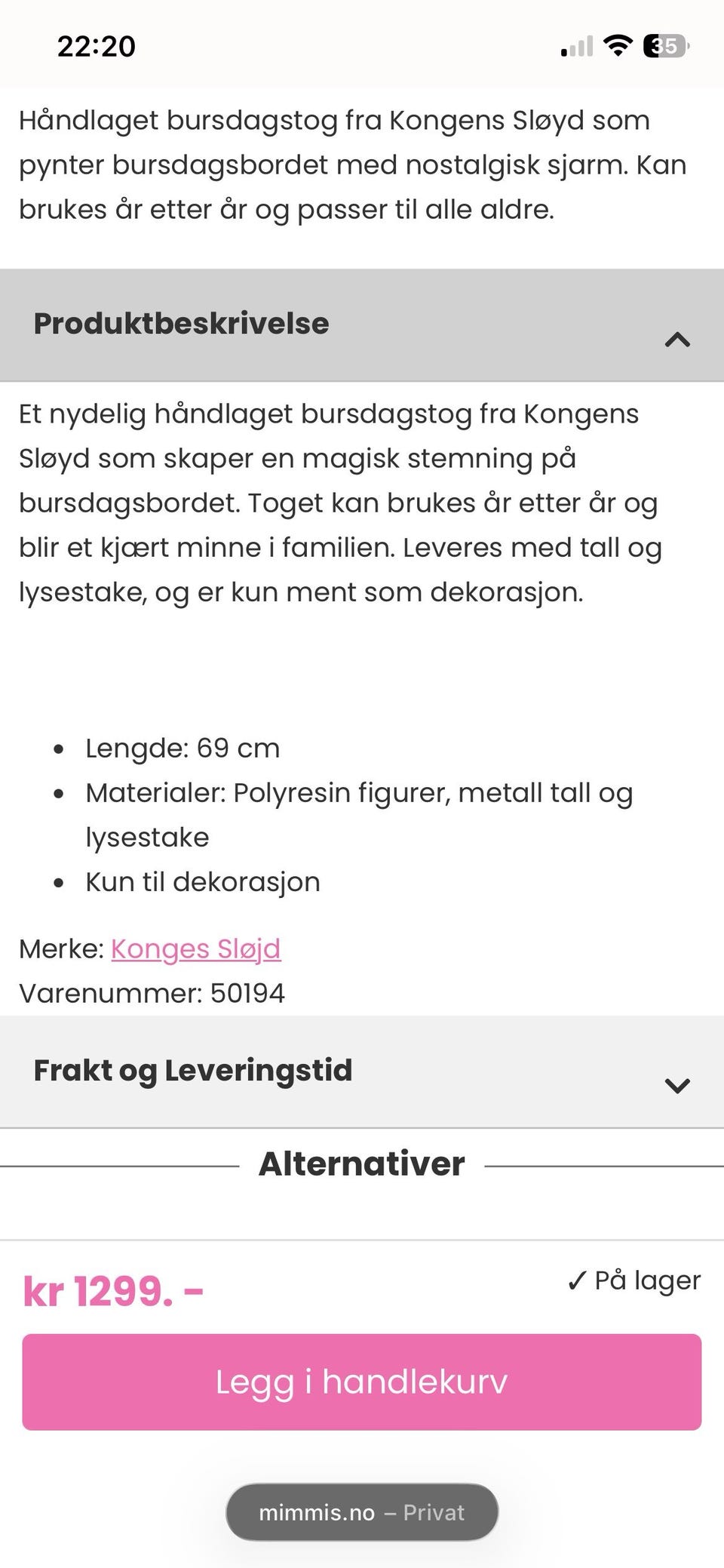Switch to the Alternativer section header
The height and width of the screenshot is (1568, 724).
click(x=362, y=1164)
